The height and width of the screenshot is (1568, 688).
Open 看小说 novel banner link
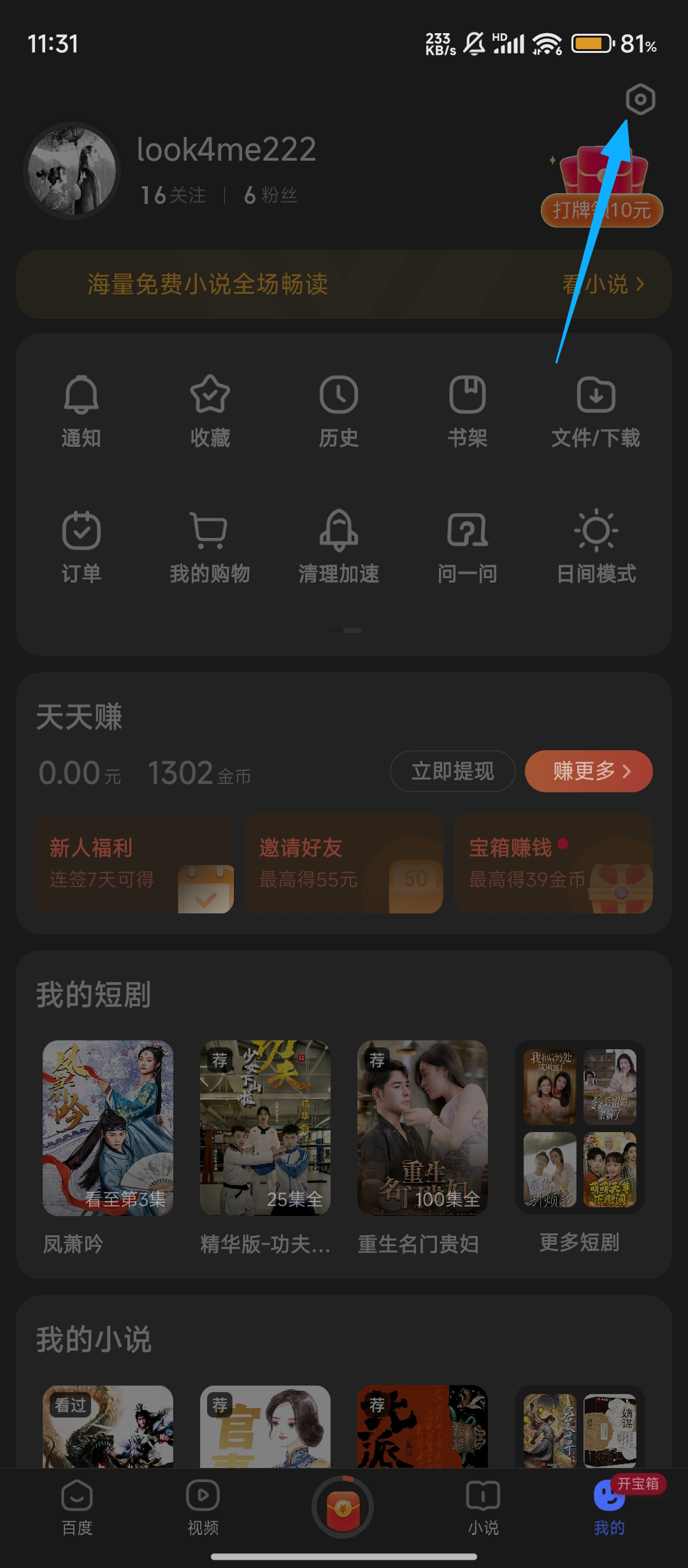click(603, 284)
